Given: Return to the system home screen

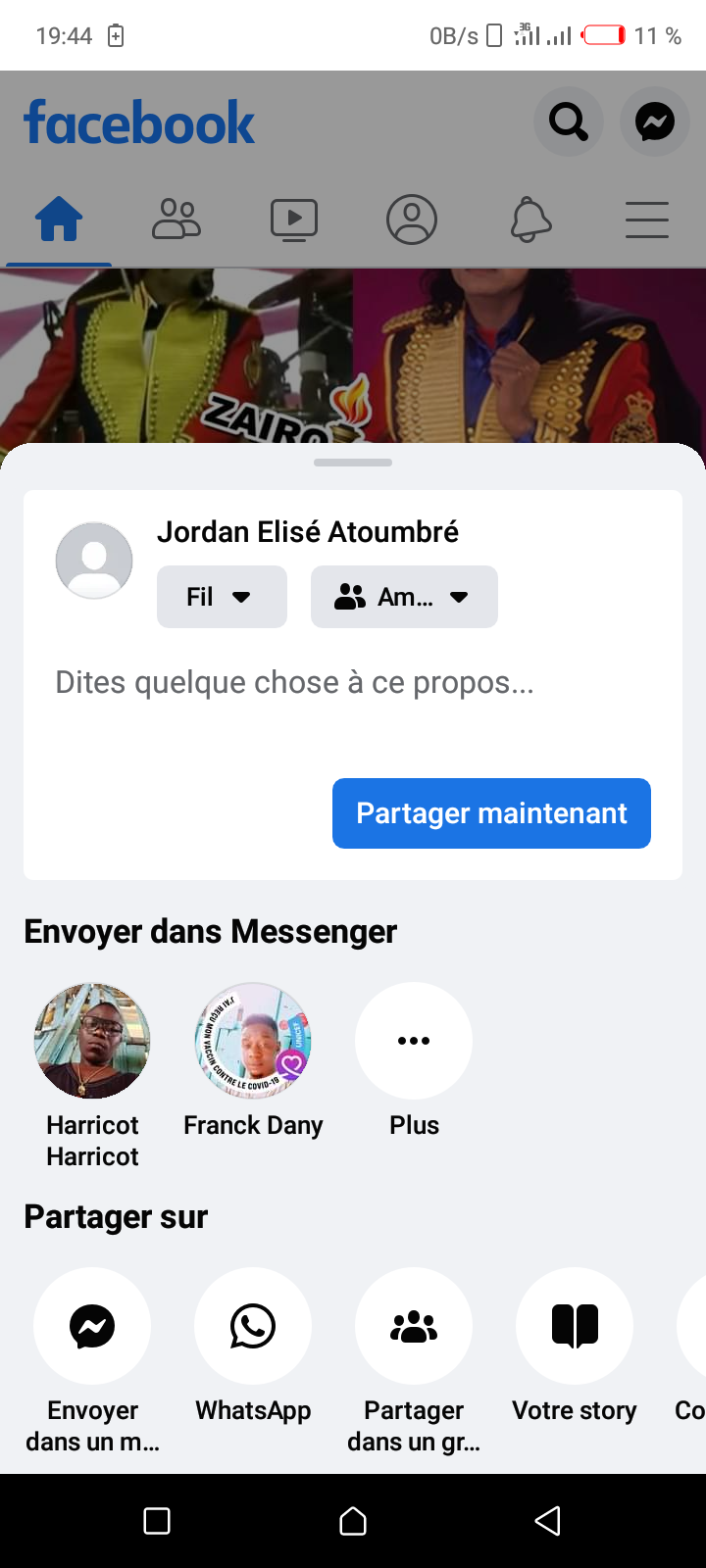Looking at the screenshot, I should coord(353,1521).
